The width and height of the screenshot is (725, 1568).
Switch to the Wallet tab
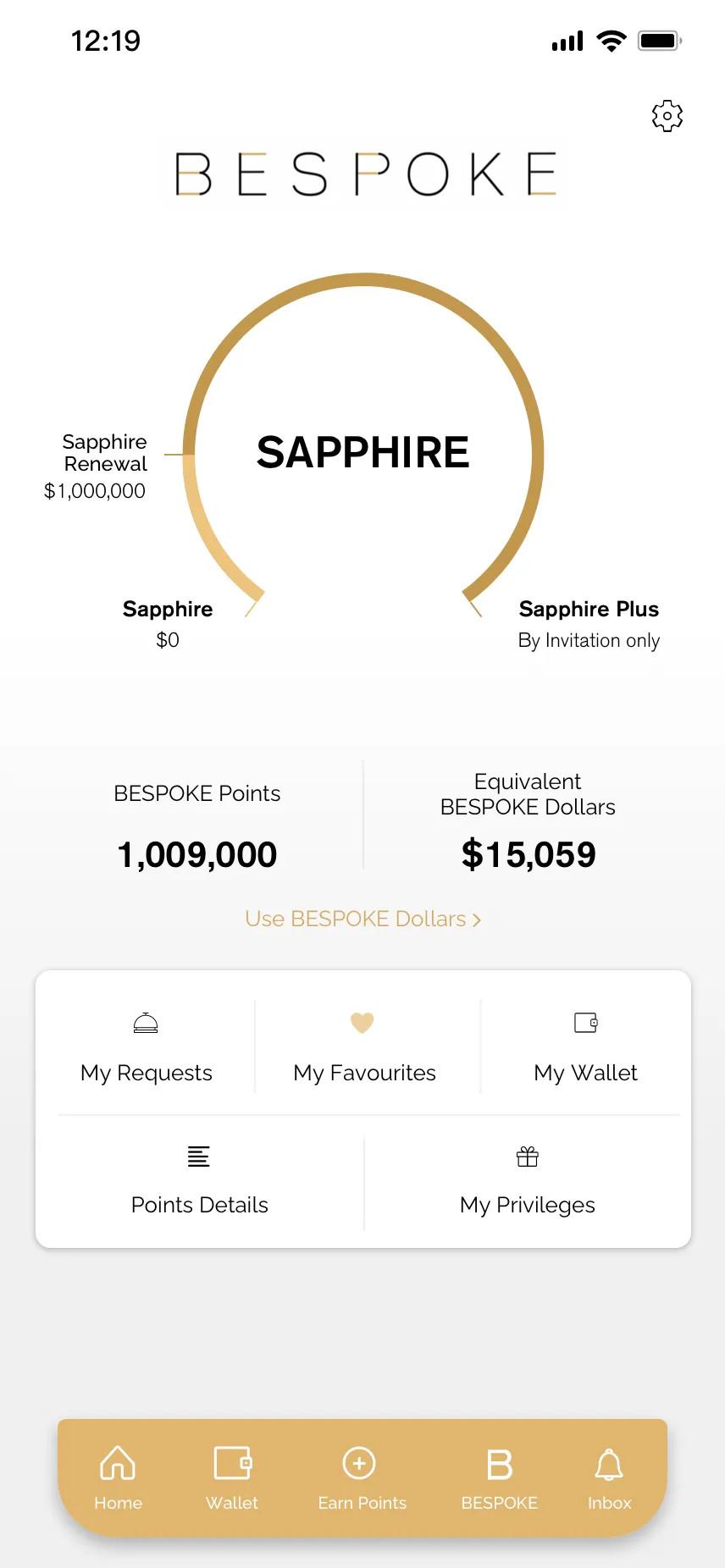[232, 1477]
